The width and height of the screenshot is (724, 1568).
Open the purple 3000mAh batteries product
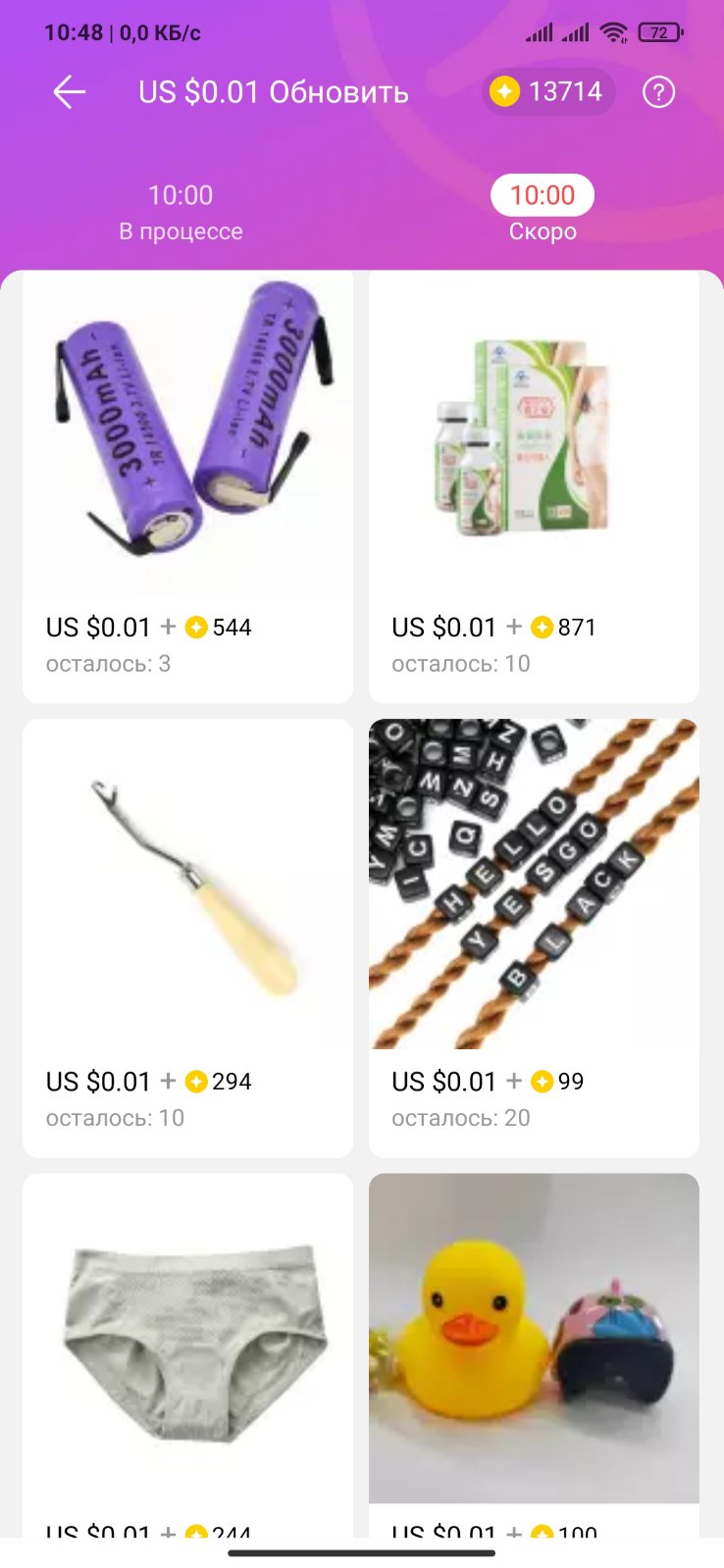tap(187, 431)
